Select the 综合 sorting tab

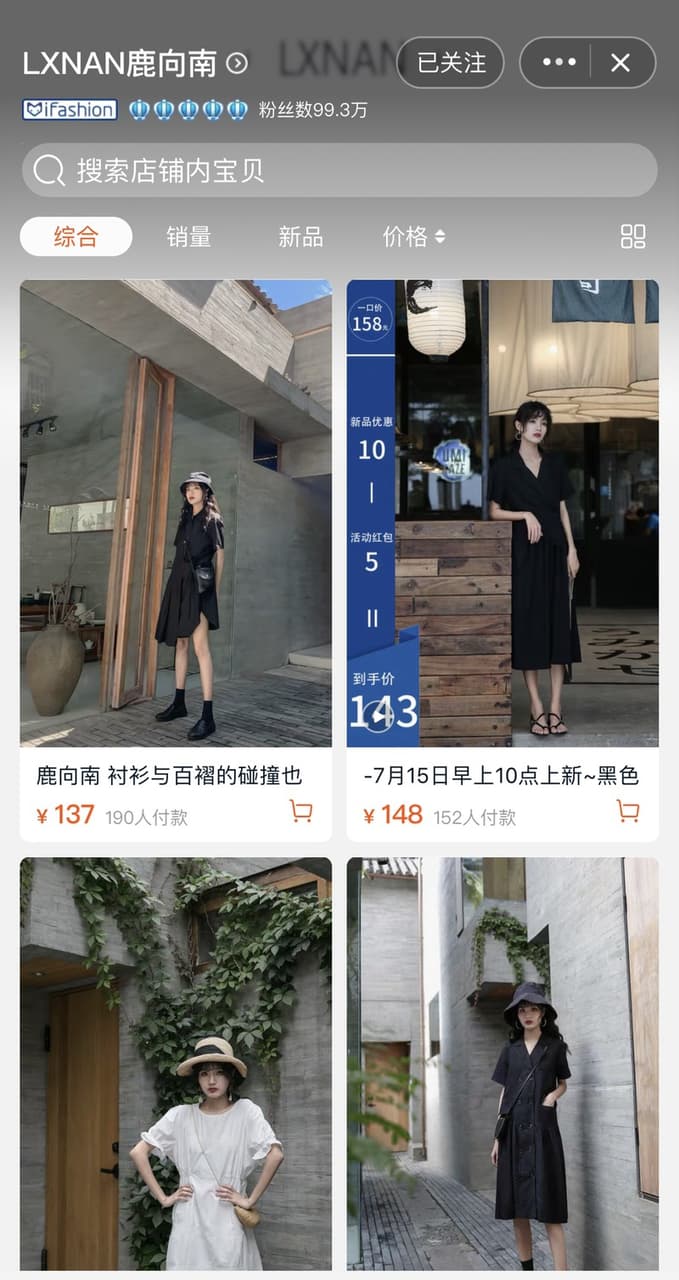point(76,237)
